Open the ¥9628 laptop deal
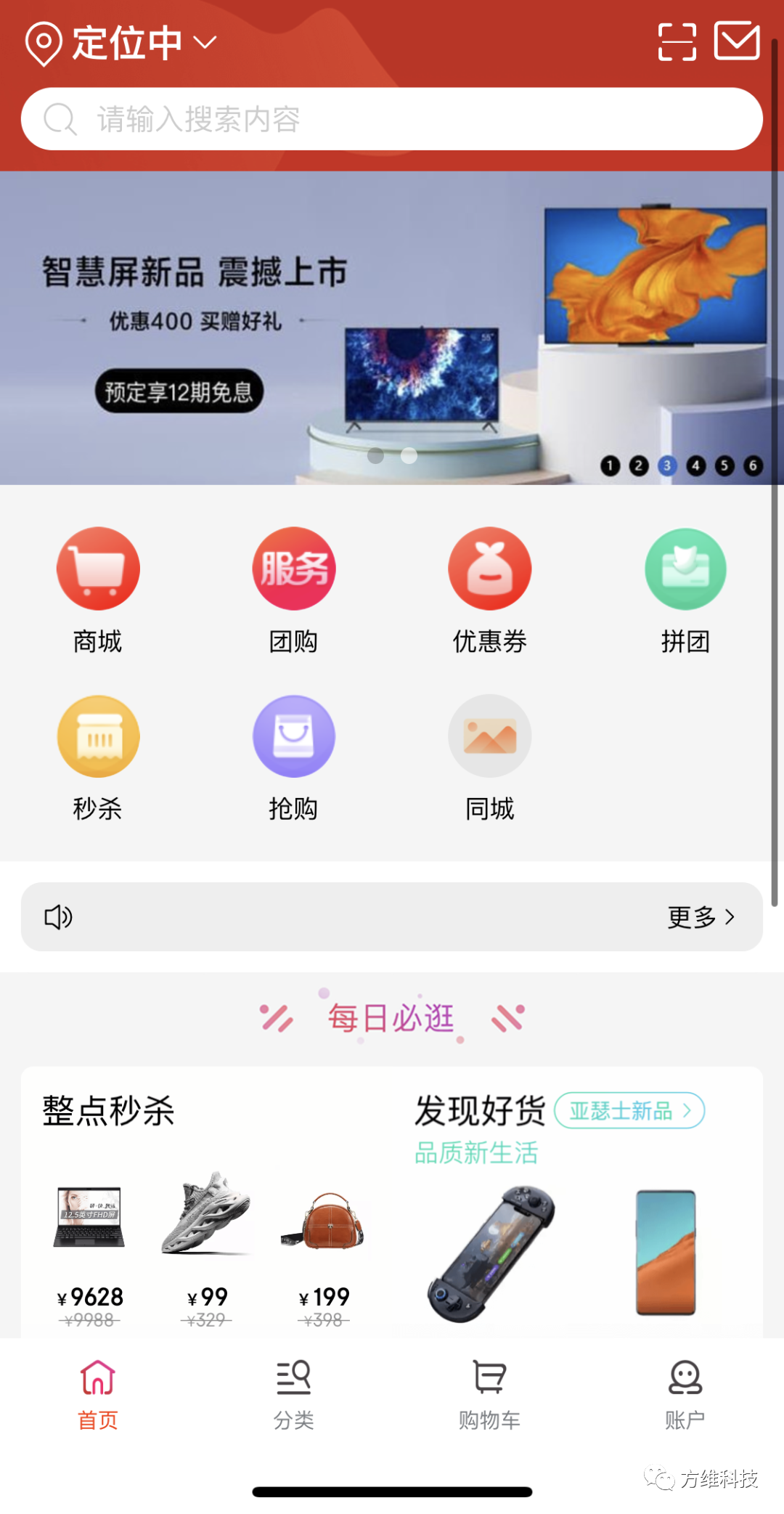 point(90,1249)
